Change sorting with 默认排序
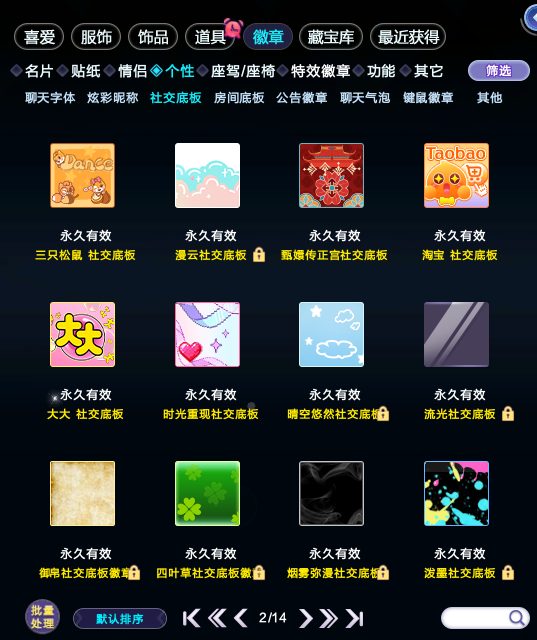This screenshot has width=537, height=640. (120, 619)
